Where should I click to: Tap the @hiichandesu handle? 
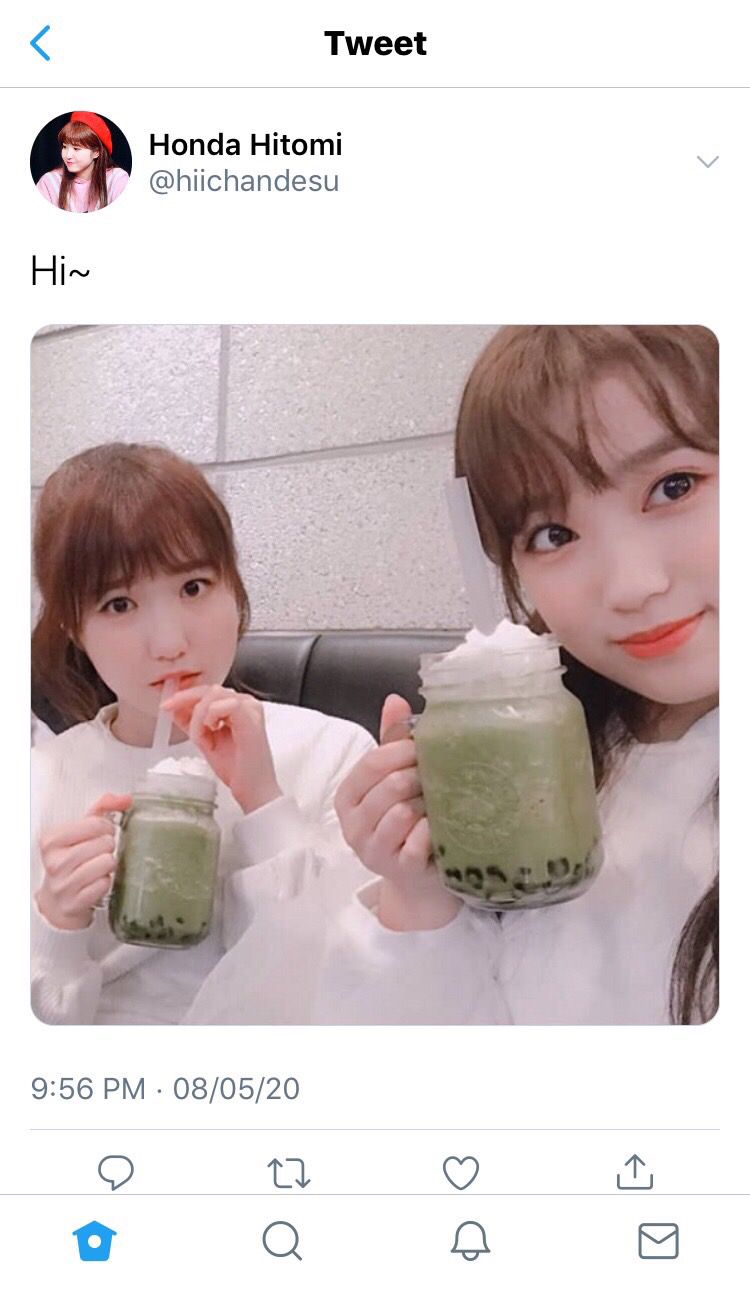[x=243, y=181]
